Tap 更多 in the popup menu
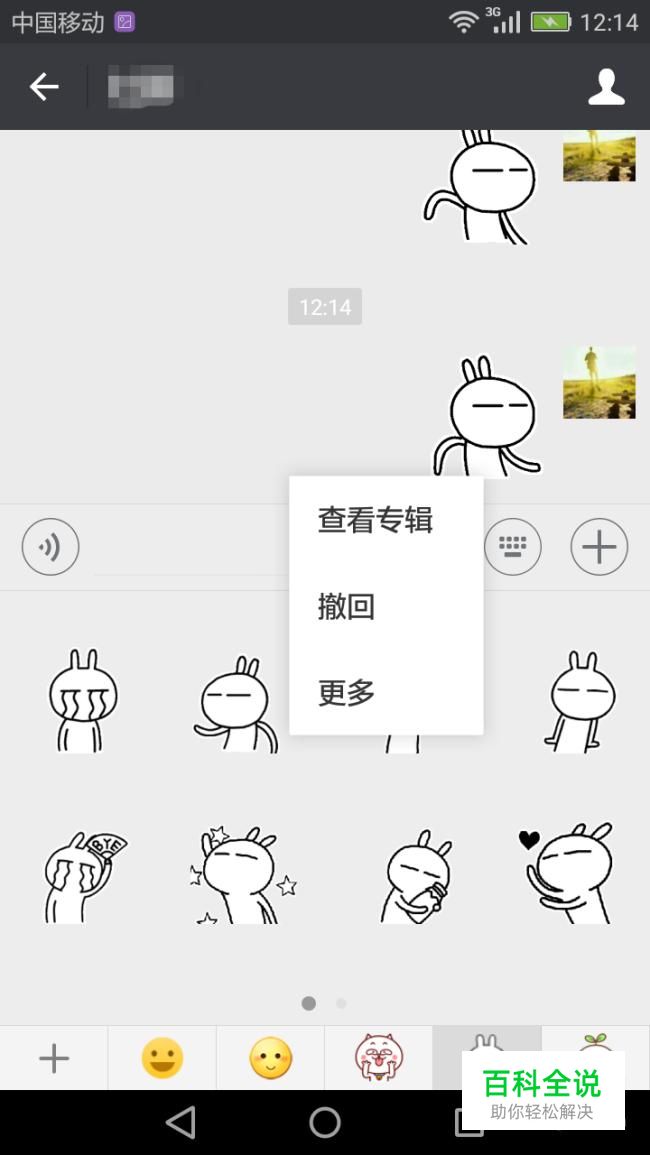Image resolution: width=650 pixels, height=1155 pixels. point(346,692)
